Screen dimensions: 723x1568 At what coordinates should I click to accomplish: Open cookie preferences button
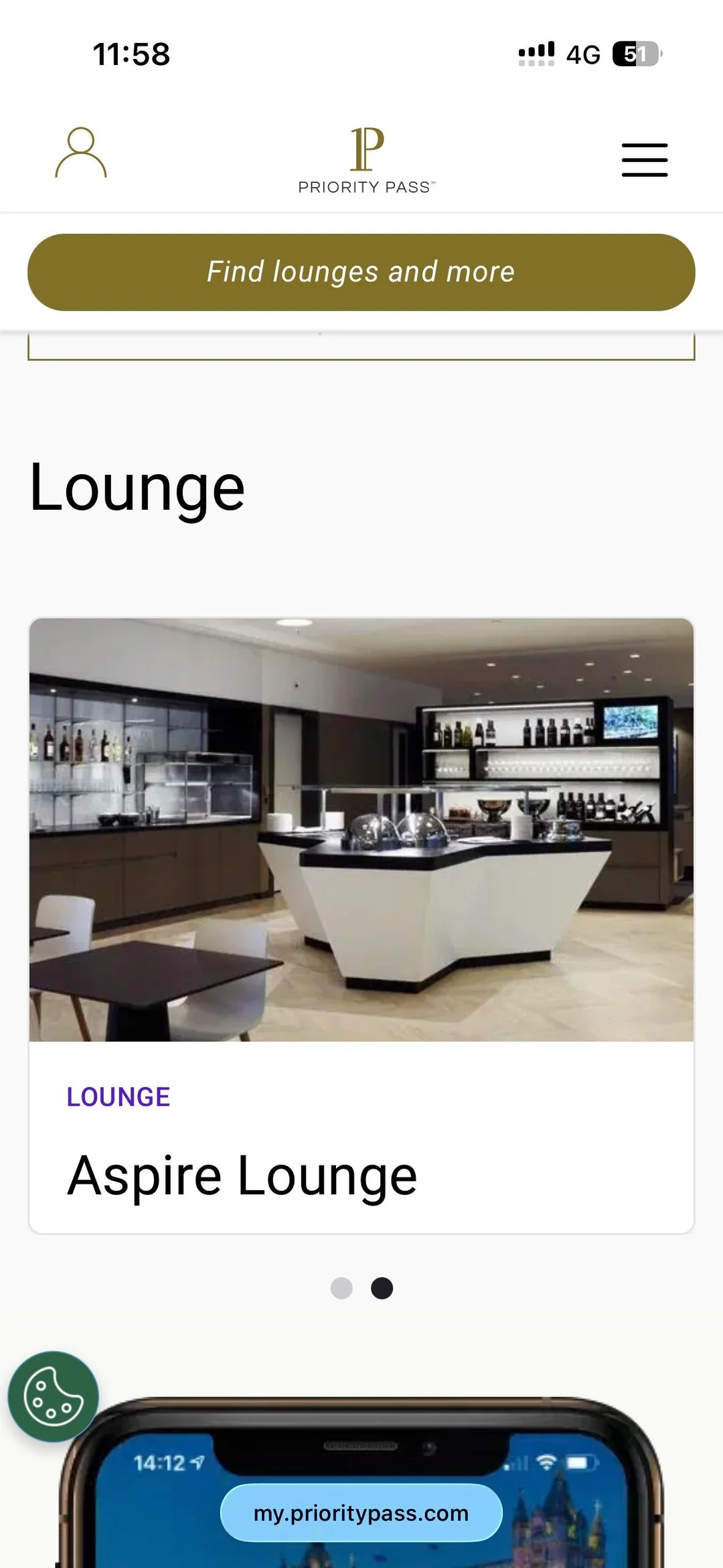54,1397
